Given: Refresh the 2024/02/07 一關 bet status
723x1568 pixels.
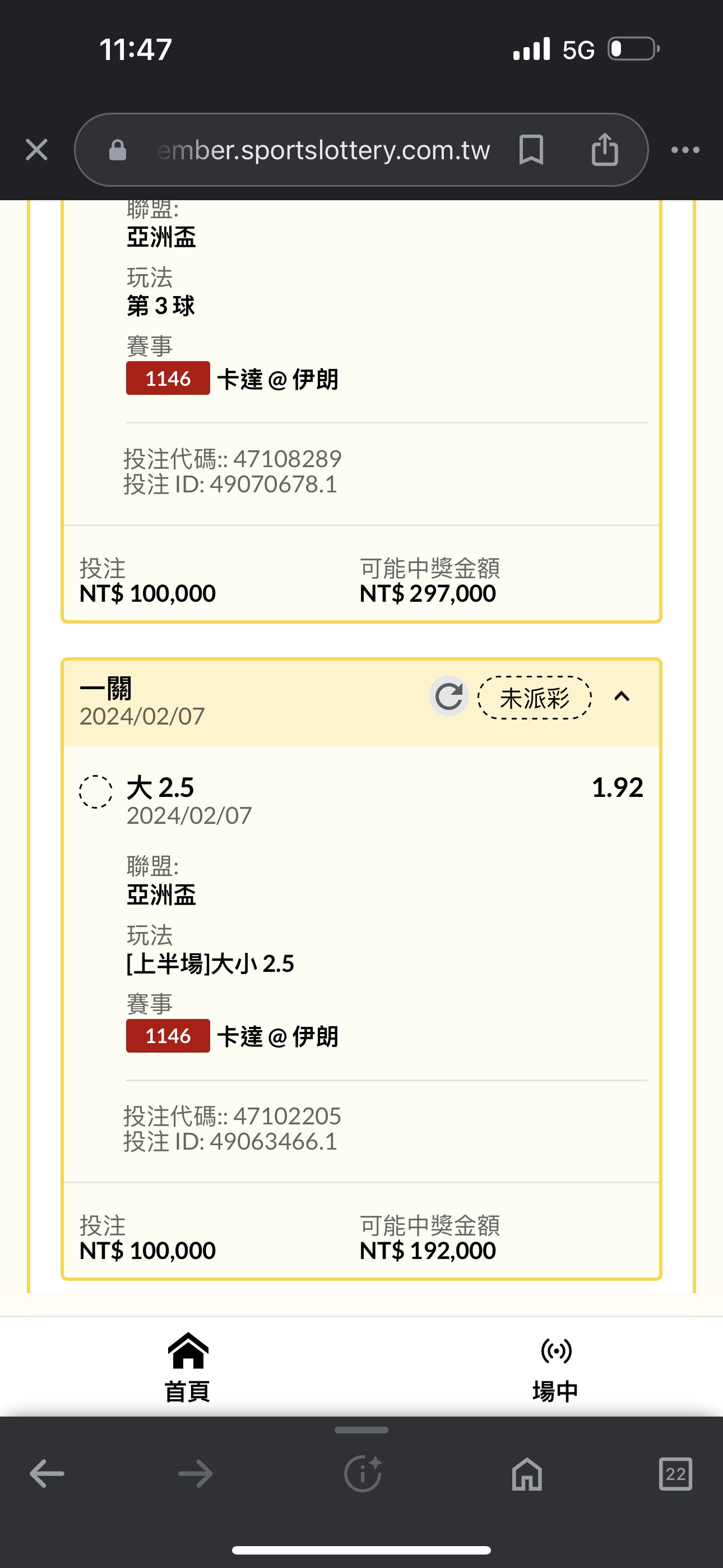Looking at the screenshot, I should pos(449,697).
